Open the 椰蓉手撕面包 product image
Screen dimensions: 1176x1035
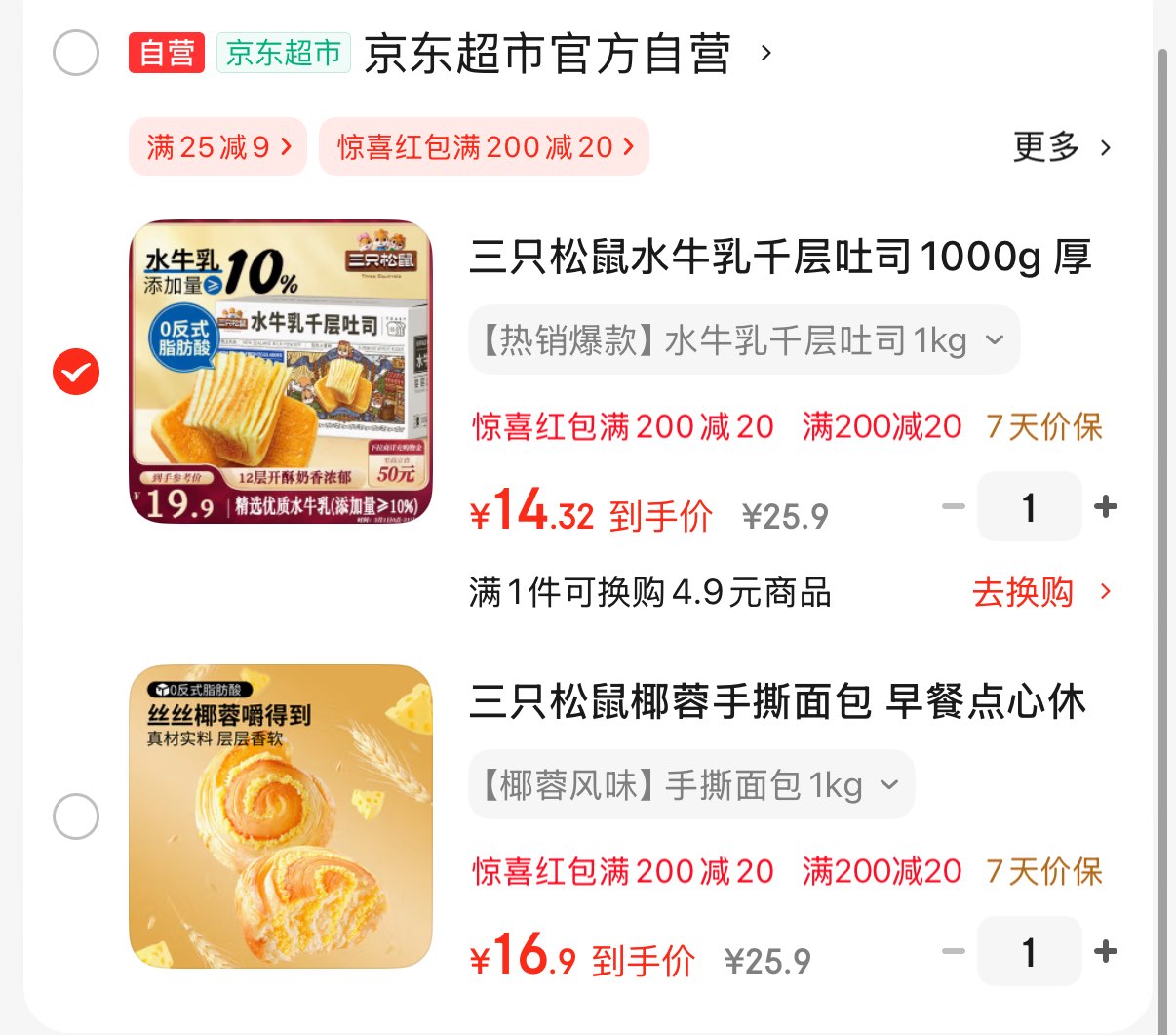click(281, 816)
